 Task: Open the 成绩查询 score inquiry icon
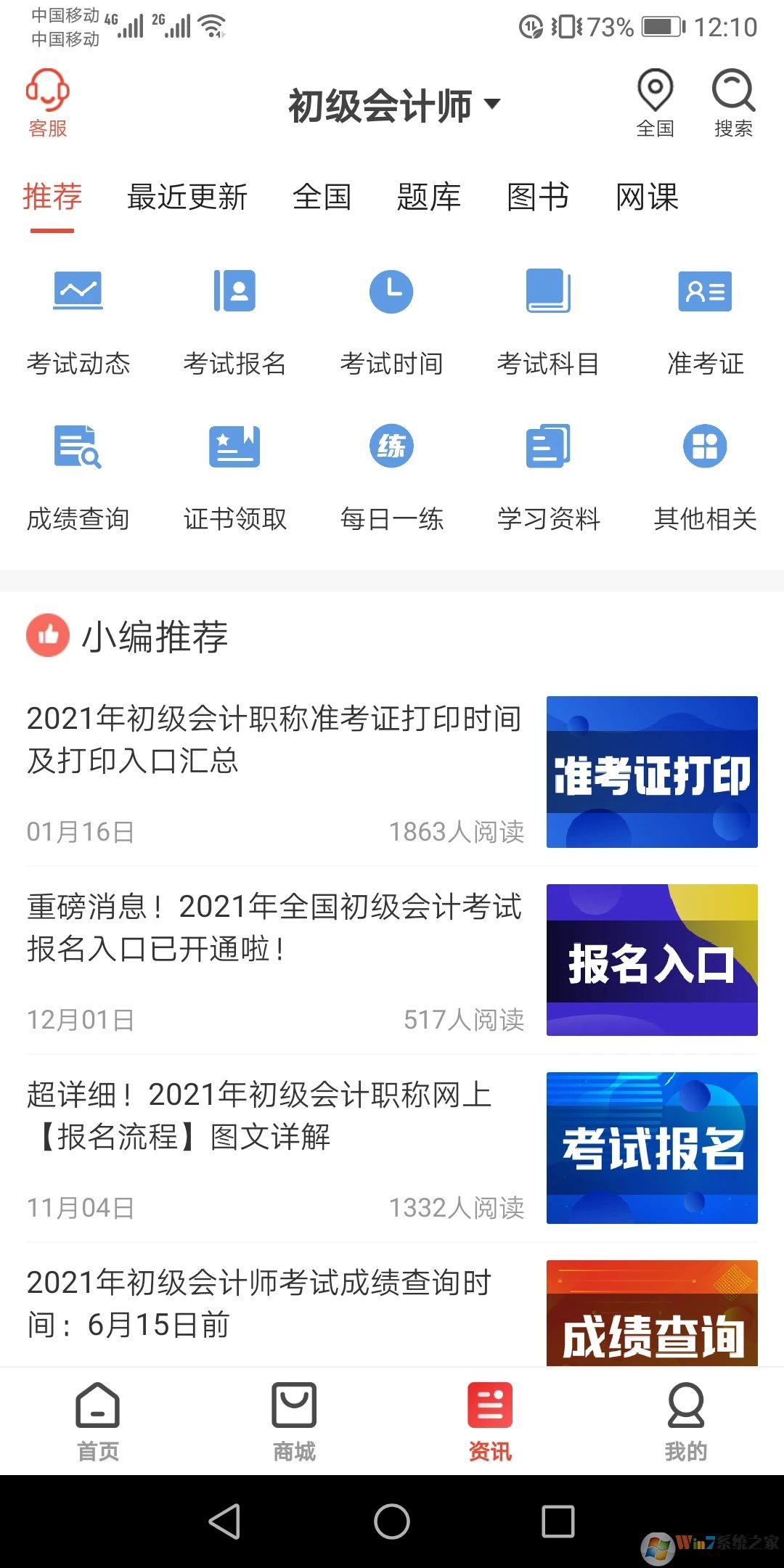(78, 475)
